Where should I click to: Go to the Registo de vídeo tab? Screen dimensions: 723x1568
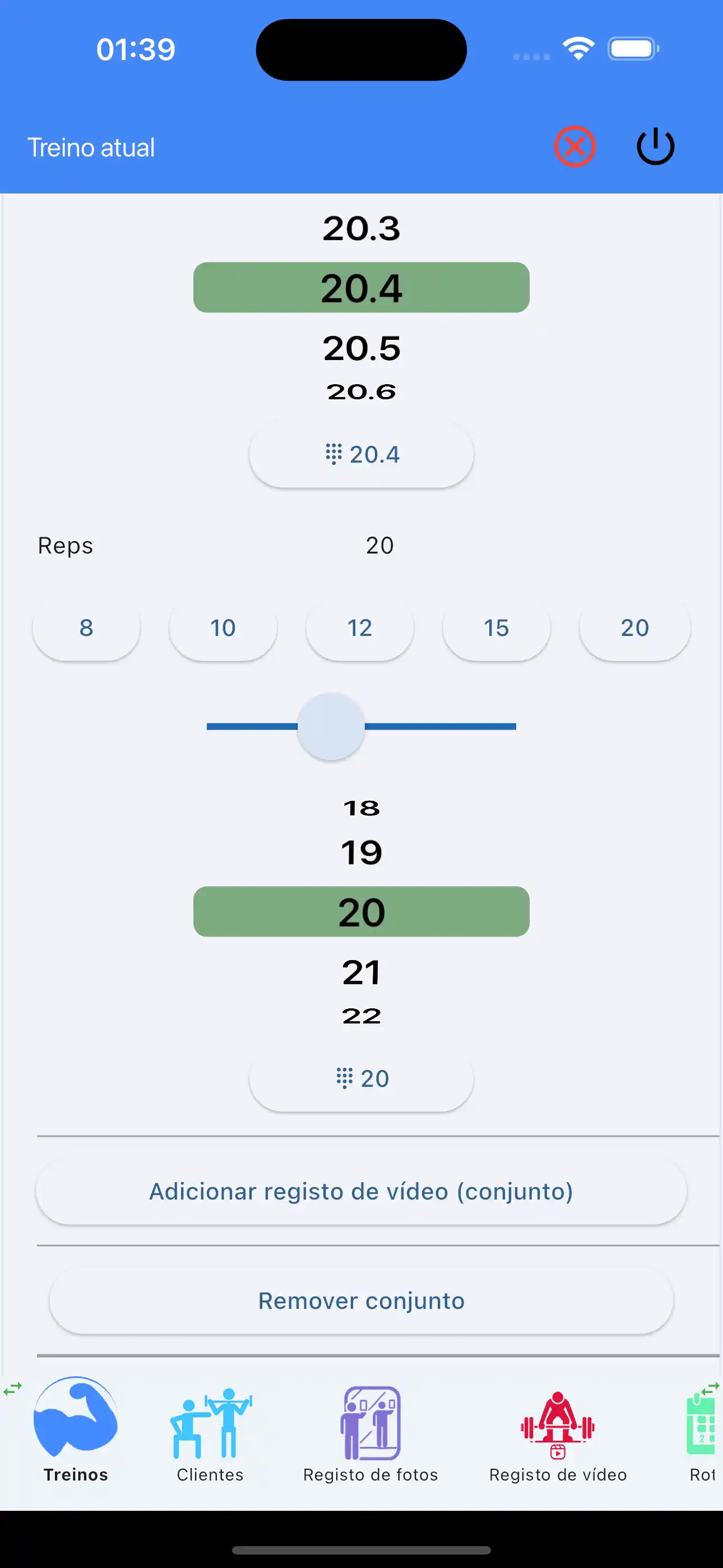(x=558, y=1435)
